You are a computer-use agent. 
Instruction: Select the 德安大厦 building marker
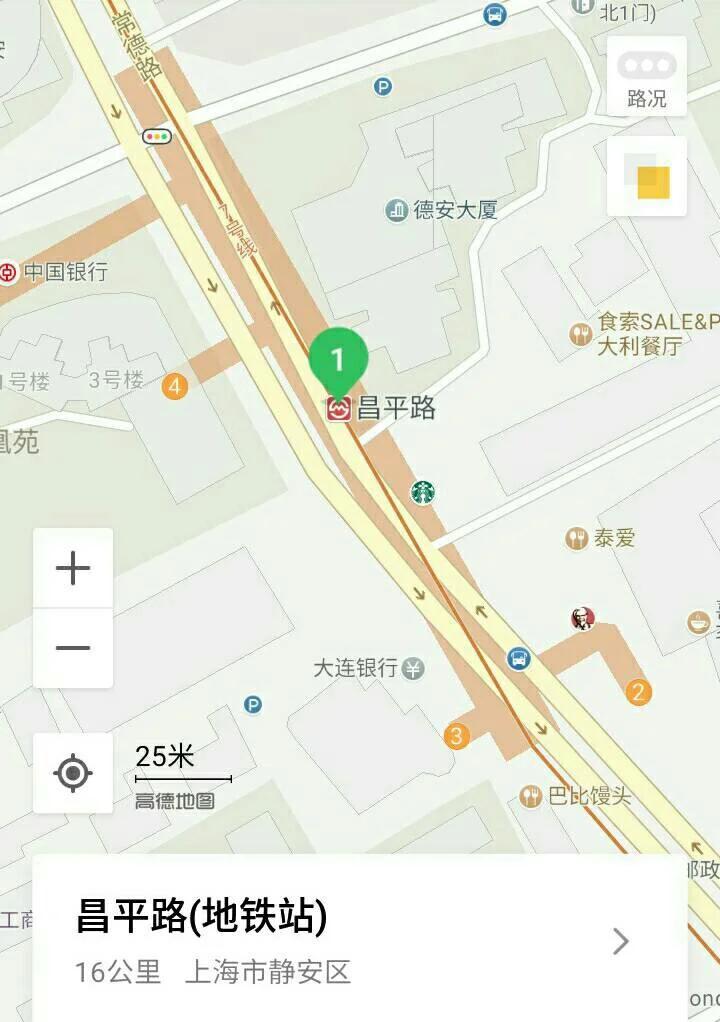tap(395, 210)
